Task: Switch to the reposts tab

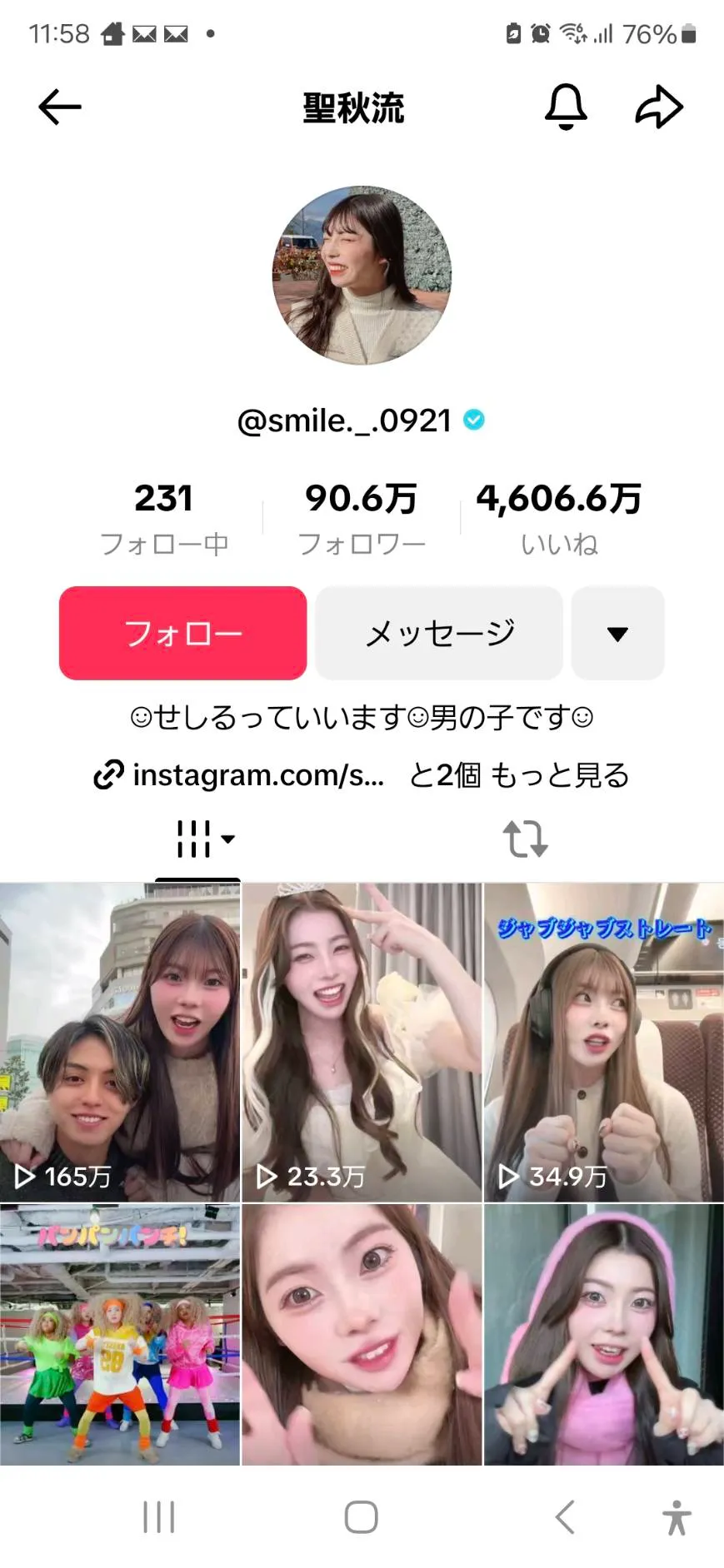Action: coord(526,839)
